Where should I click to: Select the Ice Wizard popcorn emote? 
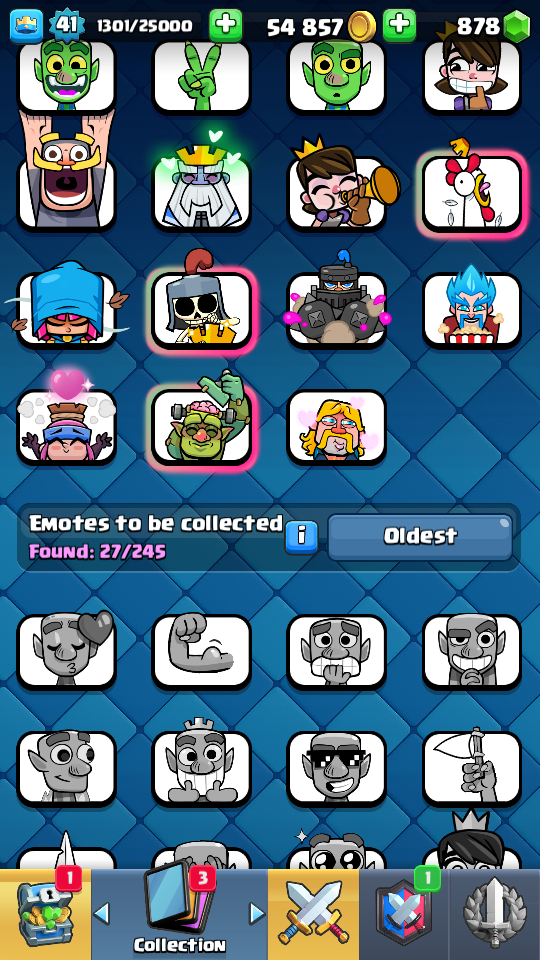click(x=471, y=310)
